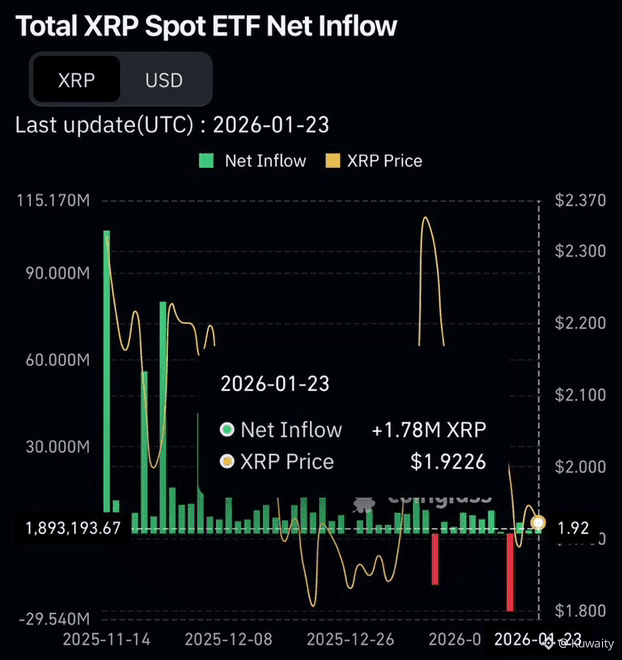Screen dimensions: 622x660
Task: Select the XRP unit tab
Action: [x=77, y=80]
